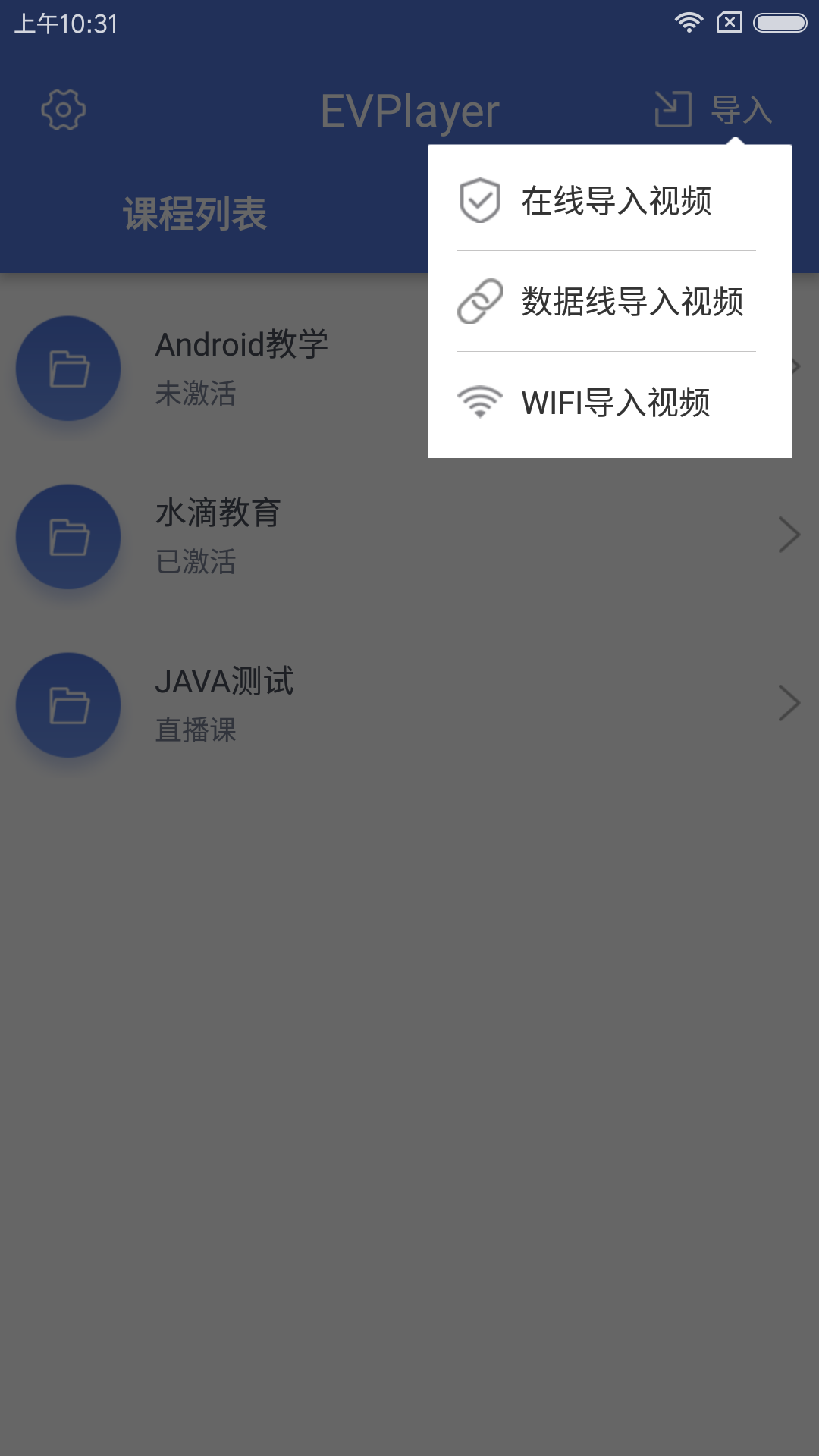Viewport: 819px width, 1456px height.
Task: Choose 数据线导入视频 from the popup menu
Action: (x=632, y=302)
